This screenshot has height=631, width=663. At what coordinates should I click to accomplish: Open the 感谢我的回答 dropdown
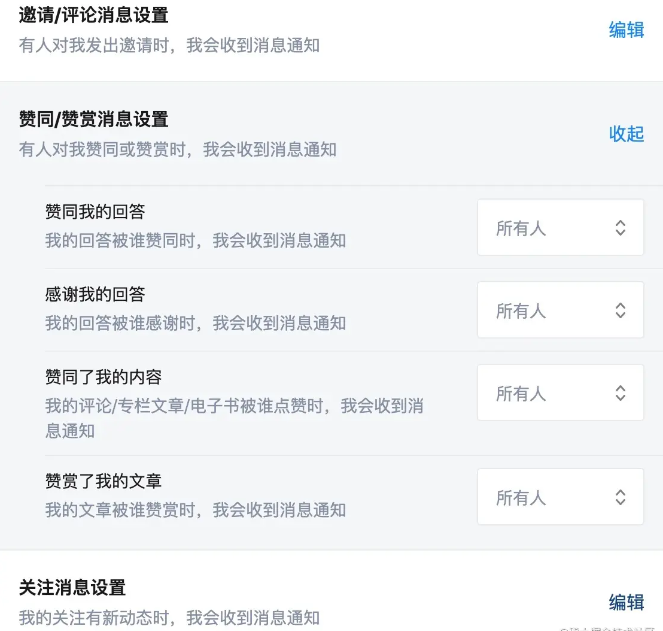560,310
